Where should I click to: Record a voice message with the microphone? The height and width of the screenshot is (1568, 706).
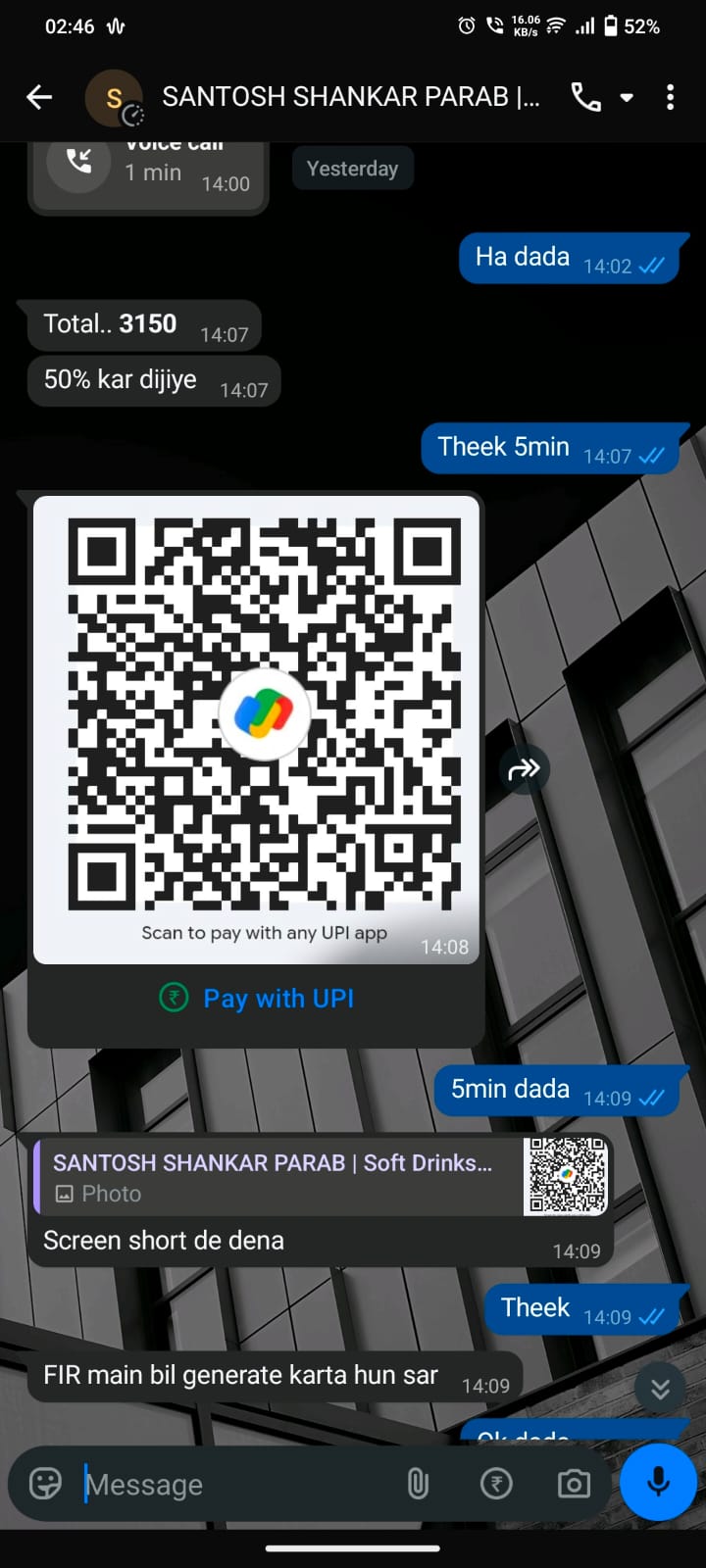658,1482
